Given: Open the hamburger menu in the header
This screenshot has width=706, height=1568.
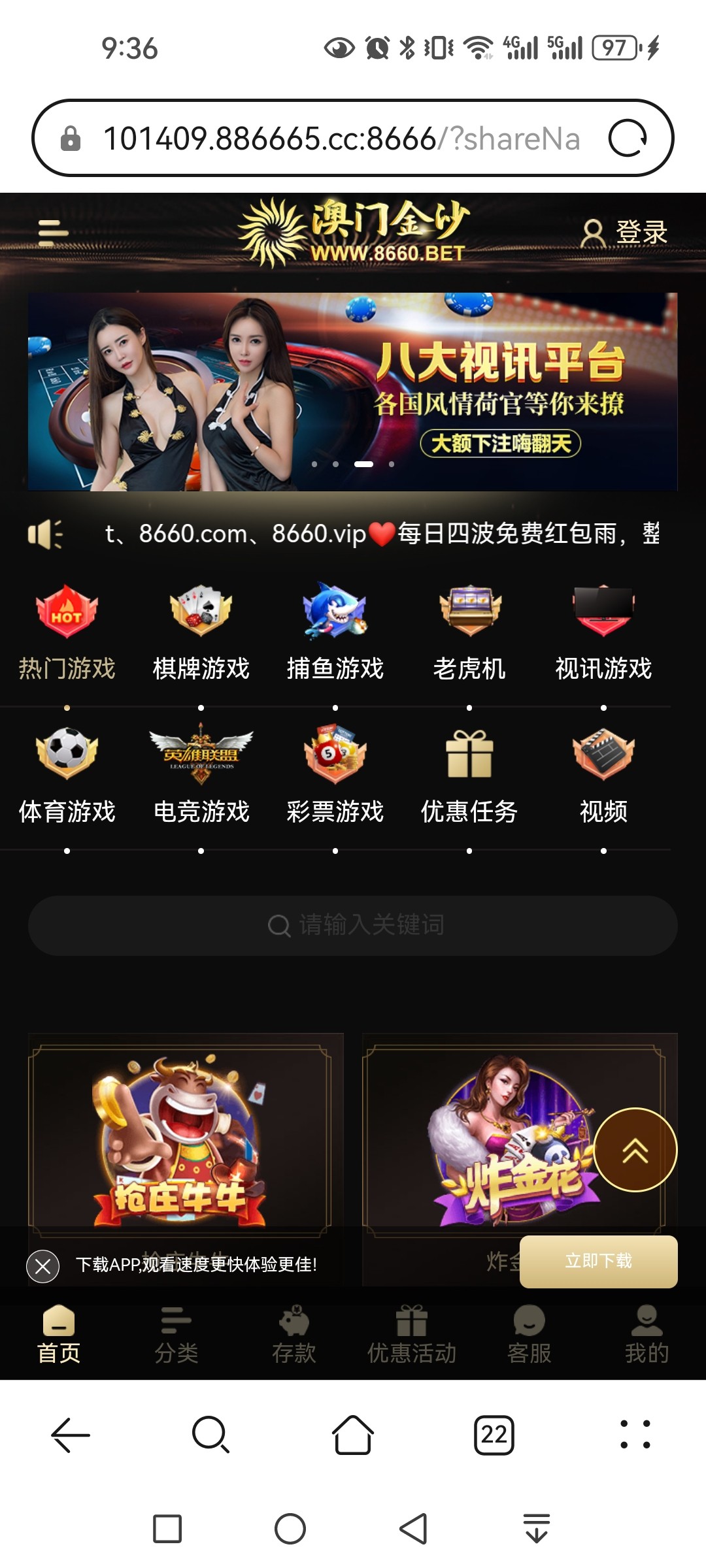Looking at the screenshot, I should (x=54, y=233).
